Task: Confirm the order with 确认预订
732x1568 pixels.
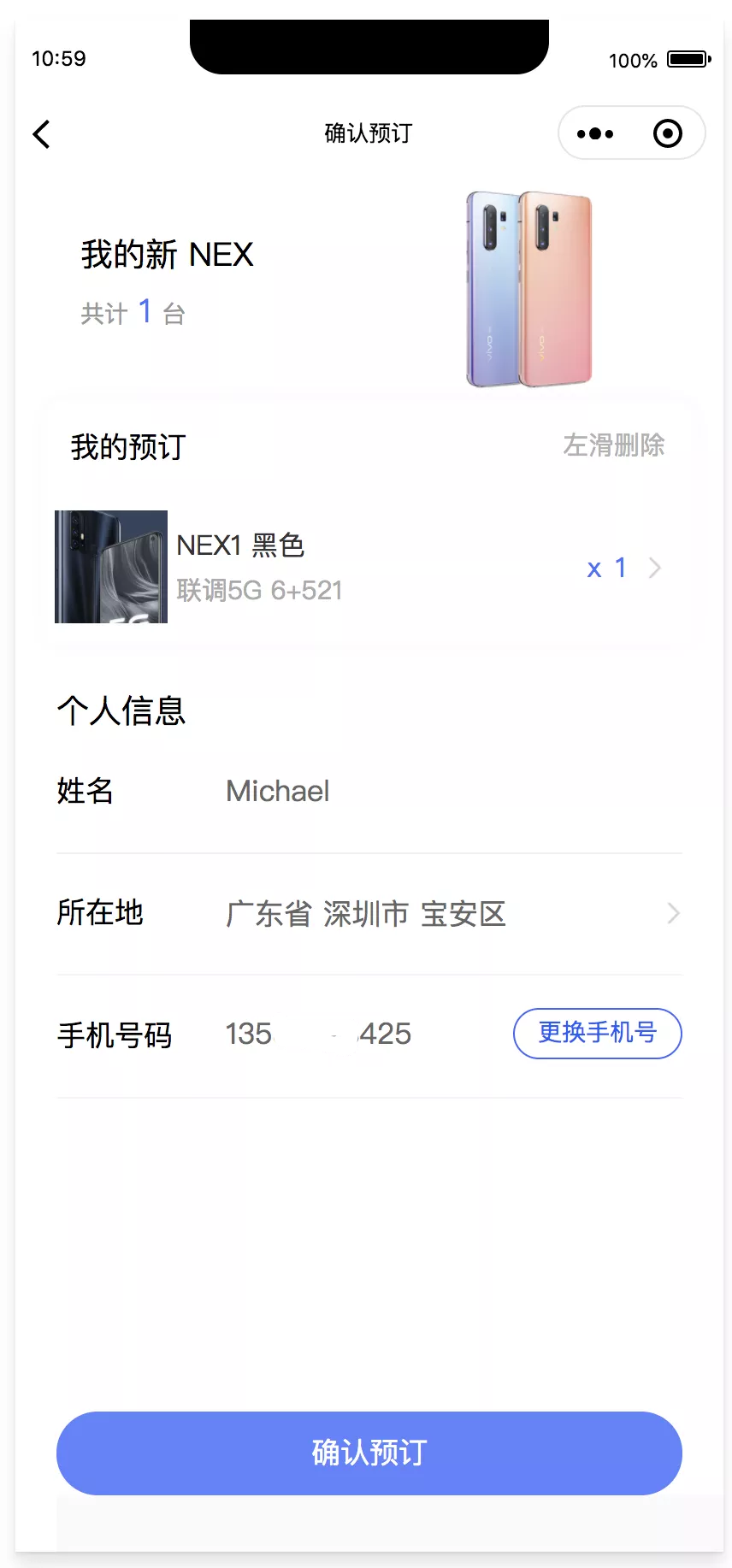Action: coord(368,1453)
